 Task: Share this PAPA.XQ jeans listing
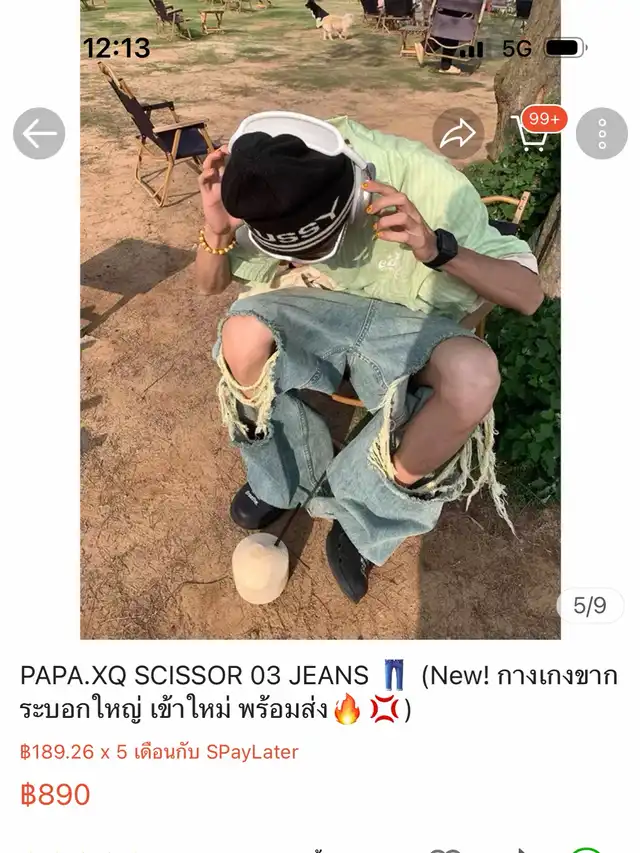[458, 134]
